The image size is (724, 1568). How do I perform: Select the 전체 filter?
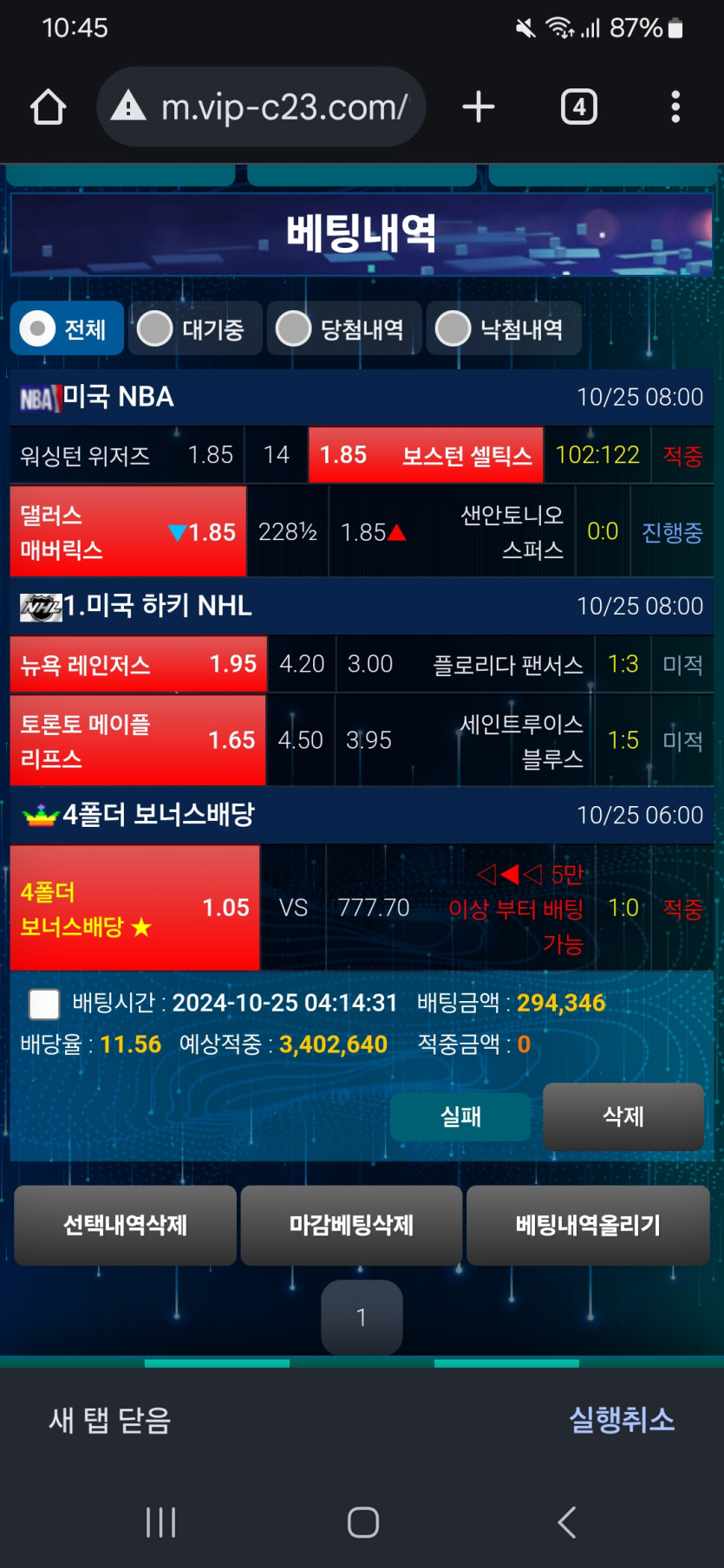(x=66, y=329)
